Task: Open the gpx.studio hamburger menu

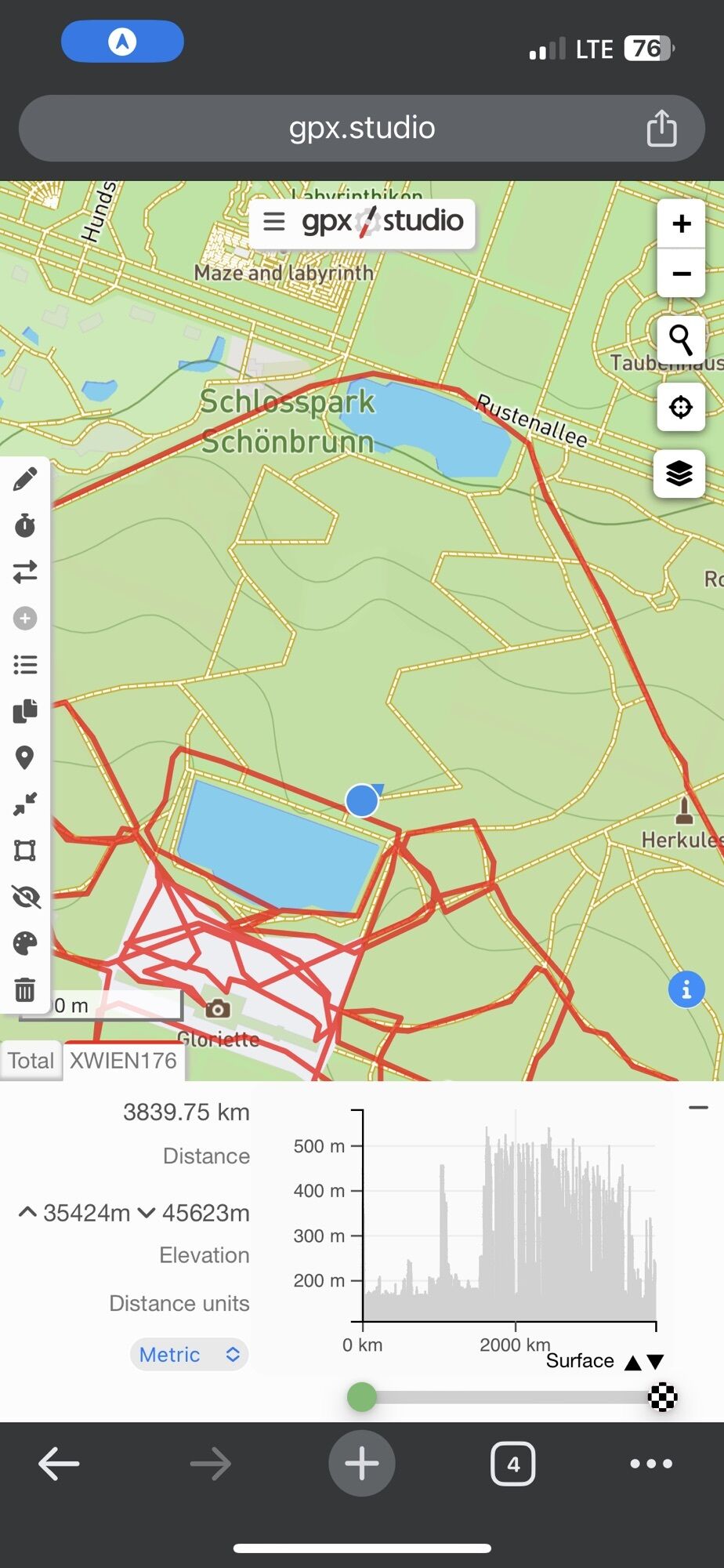Action: click(273, 222)
